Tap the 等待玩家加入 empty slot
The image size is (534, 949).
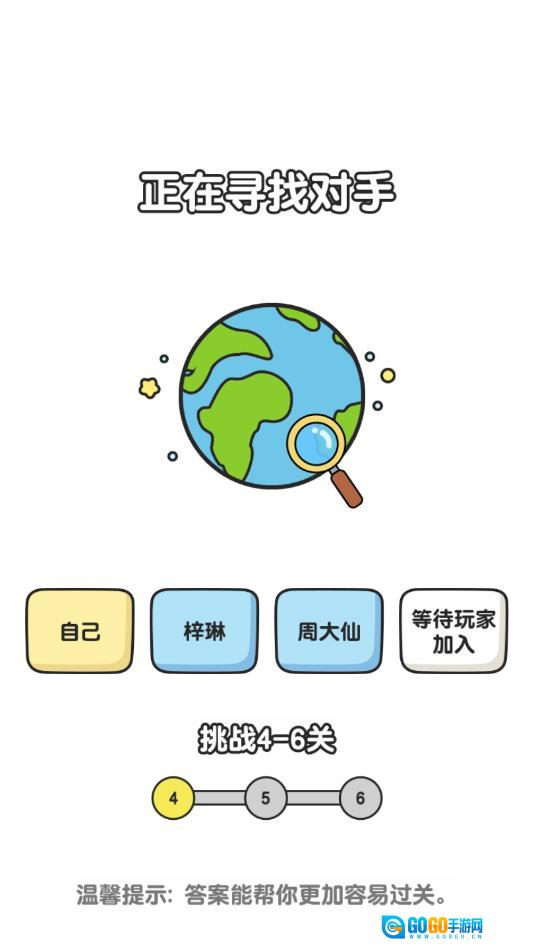coord(454,631)
